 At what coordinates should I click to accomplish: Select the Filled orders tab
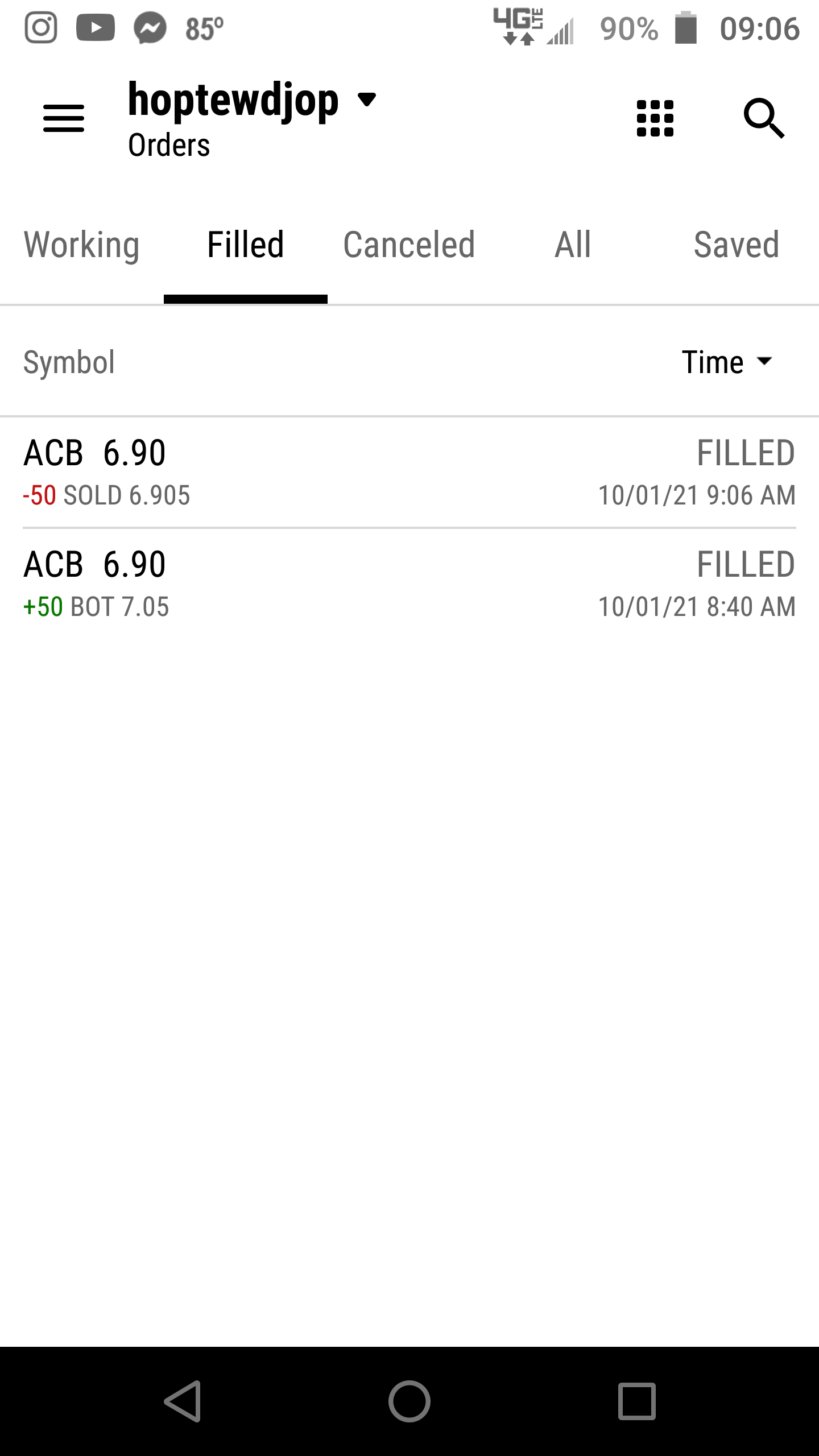point(246,245)
